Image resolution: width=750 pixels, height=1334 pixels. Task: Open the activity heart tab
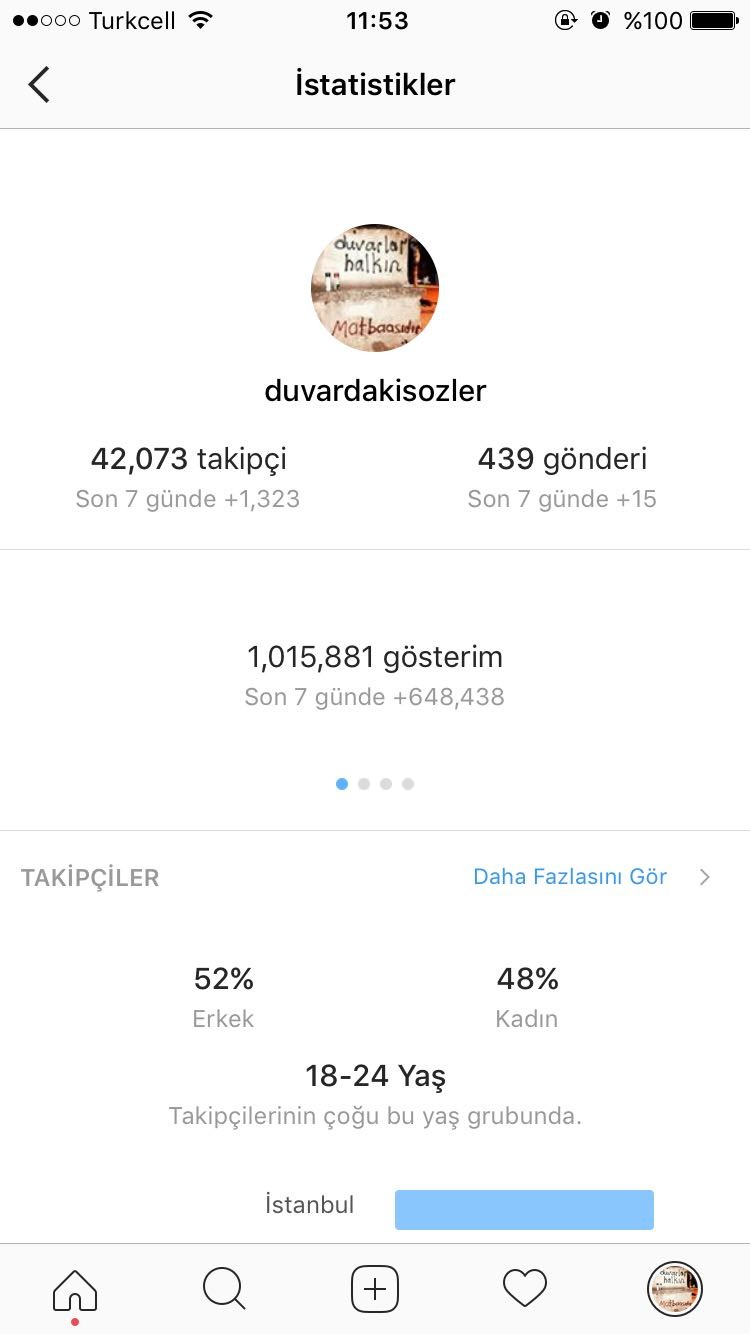[525, 1288]
